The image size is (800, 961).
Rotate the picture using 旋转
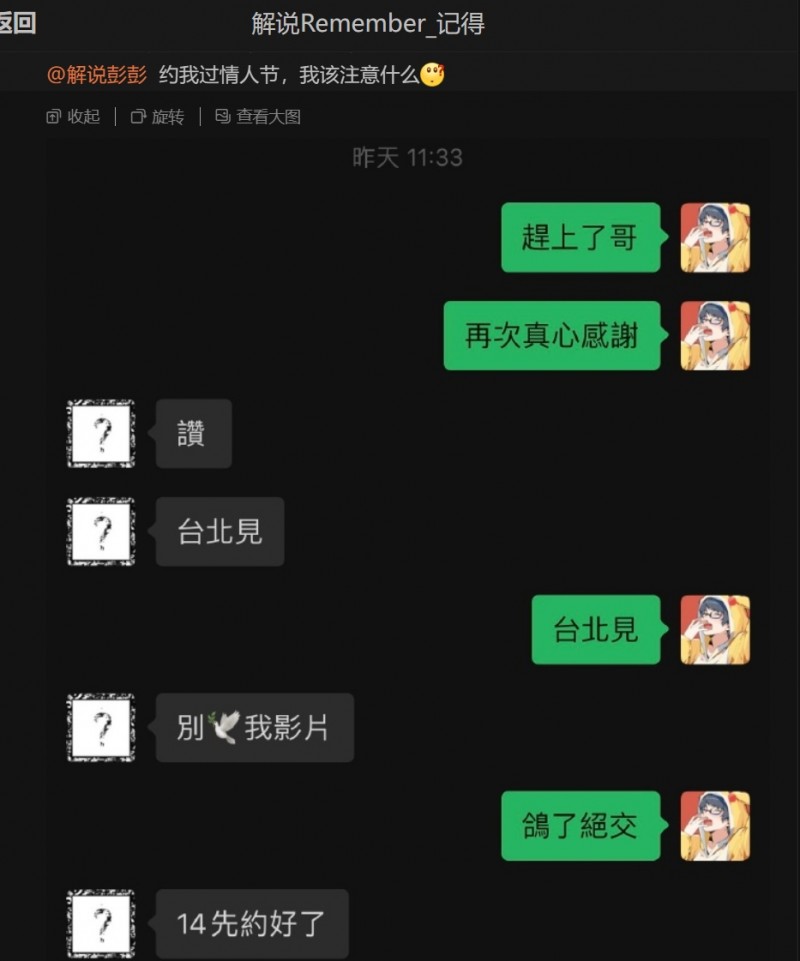(x=158, y=117)
